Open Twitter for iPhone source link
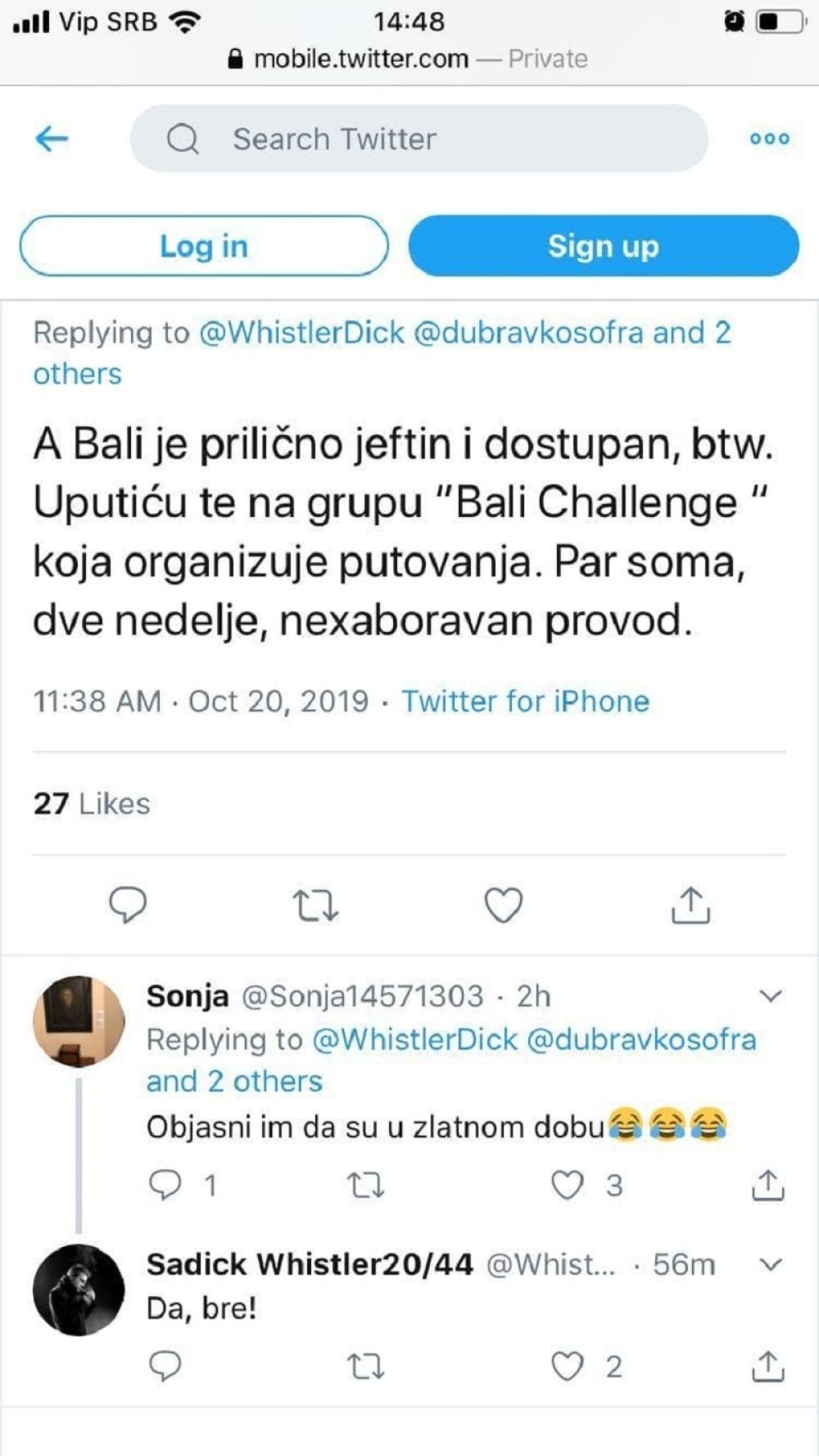This screenshot has height=1456, width=819. [525, 701]
